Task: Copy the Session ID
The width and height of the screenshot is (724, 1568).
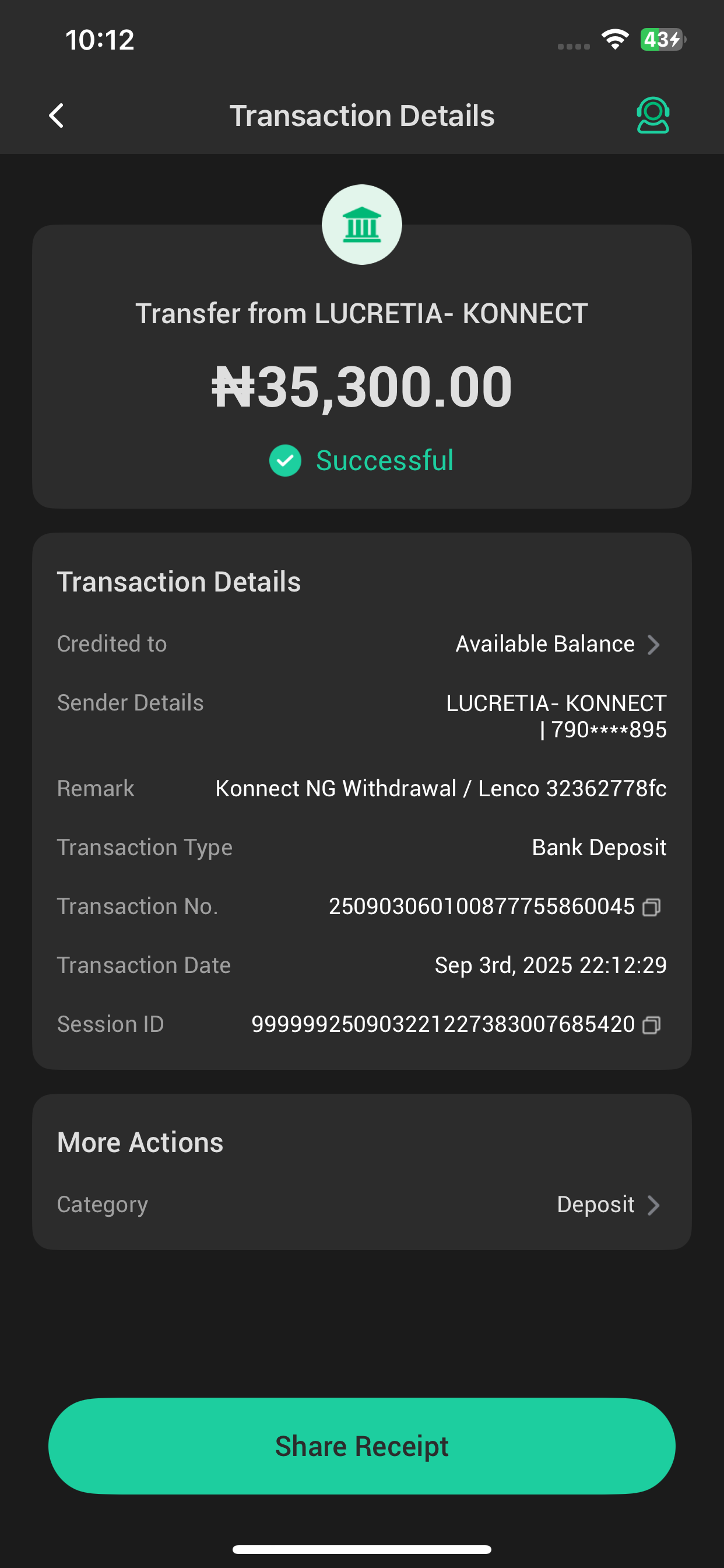Action: point(652,1025)
